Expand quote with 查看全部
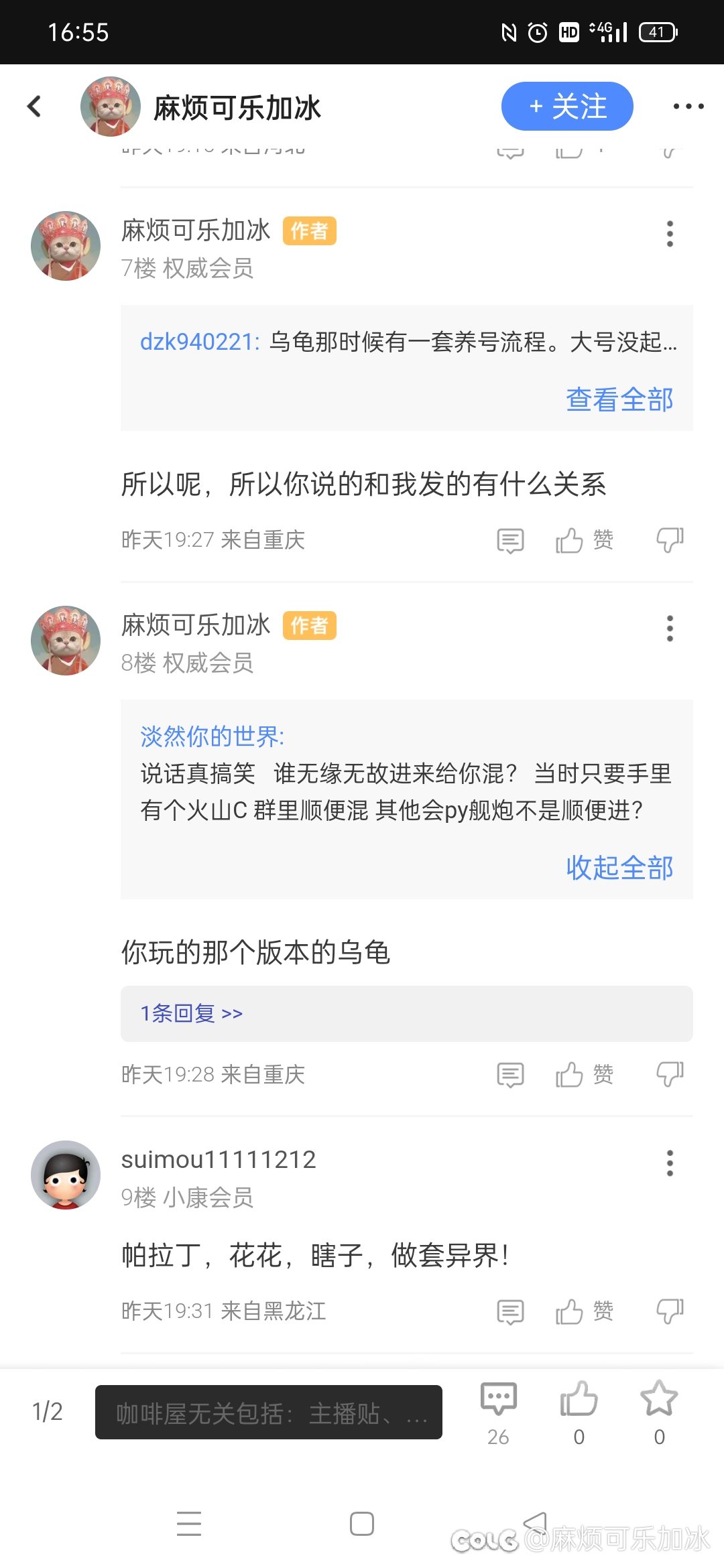The height and width of the screenshot is (1568, 724). click(x=619, y=400)
